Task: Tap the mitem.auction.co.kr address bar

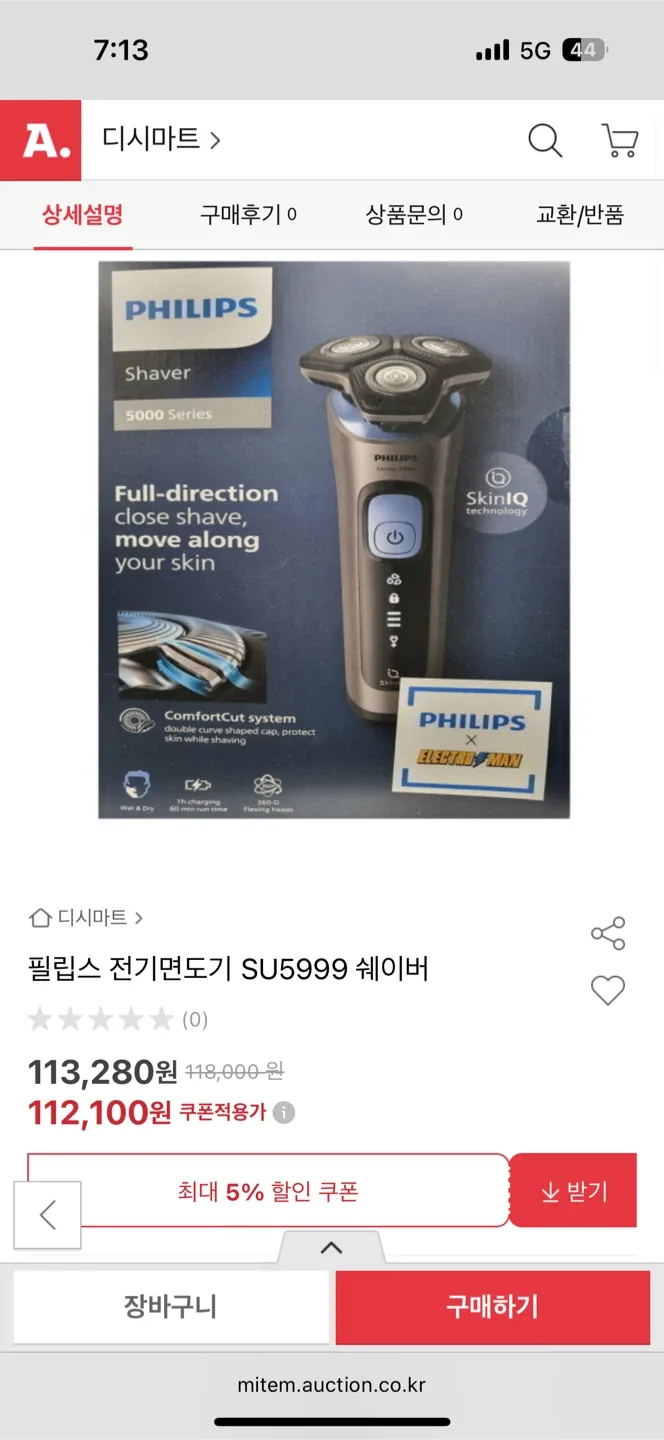Action: pos(332,1385)
